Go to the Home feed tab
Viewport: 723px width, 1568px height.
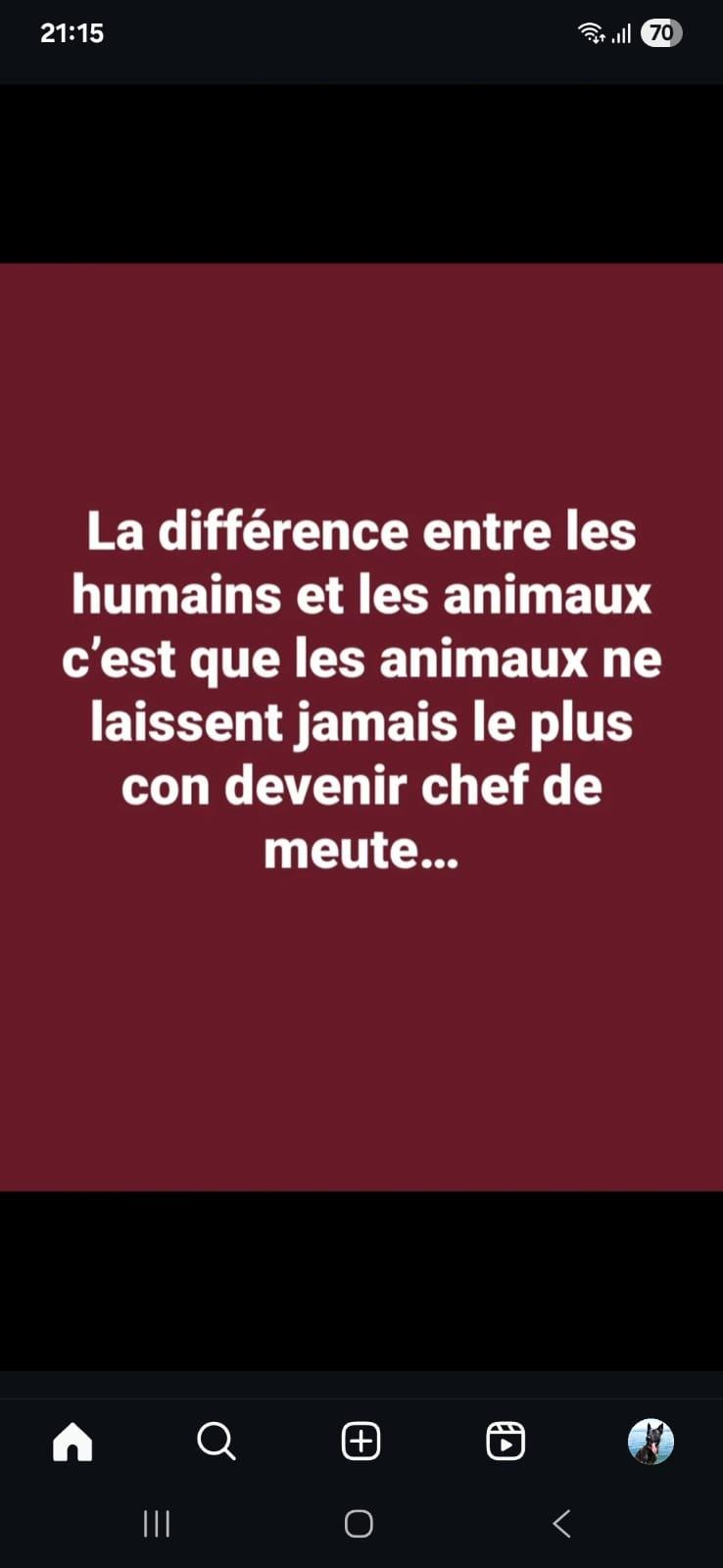click(x=72, y=1442)
